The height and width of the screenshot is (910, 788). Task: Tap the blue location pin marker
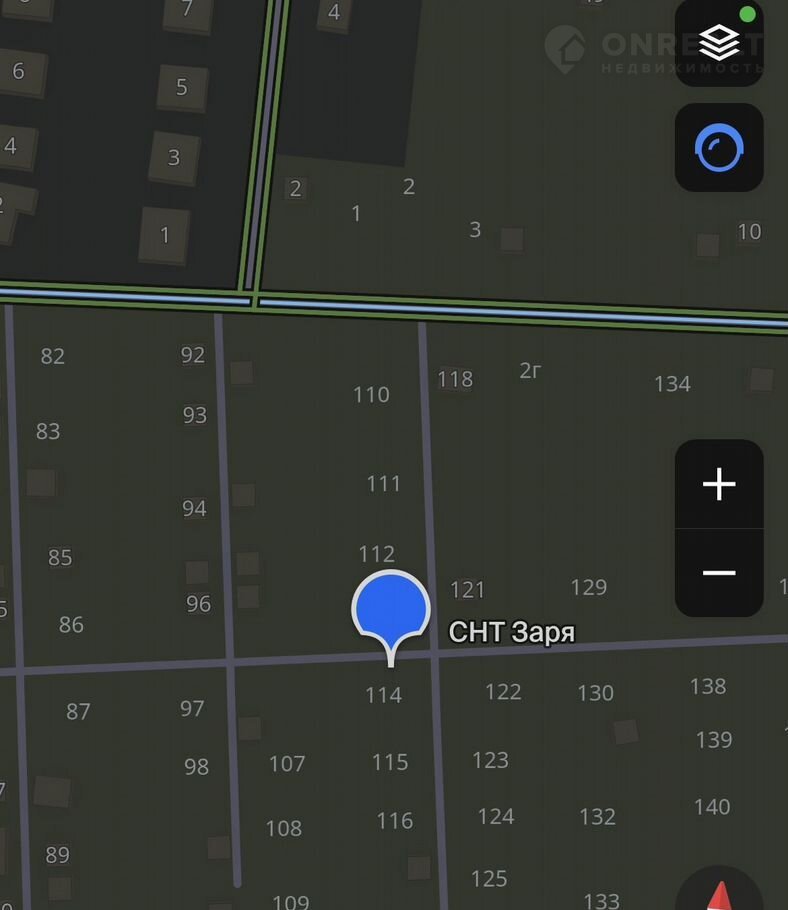point(391,610)
